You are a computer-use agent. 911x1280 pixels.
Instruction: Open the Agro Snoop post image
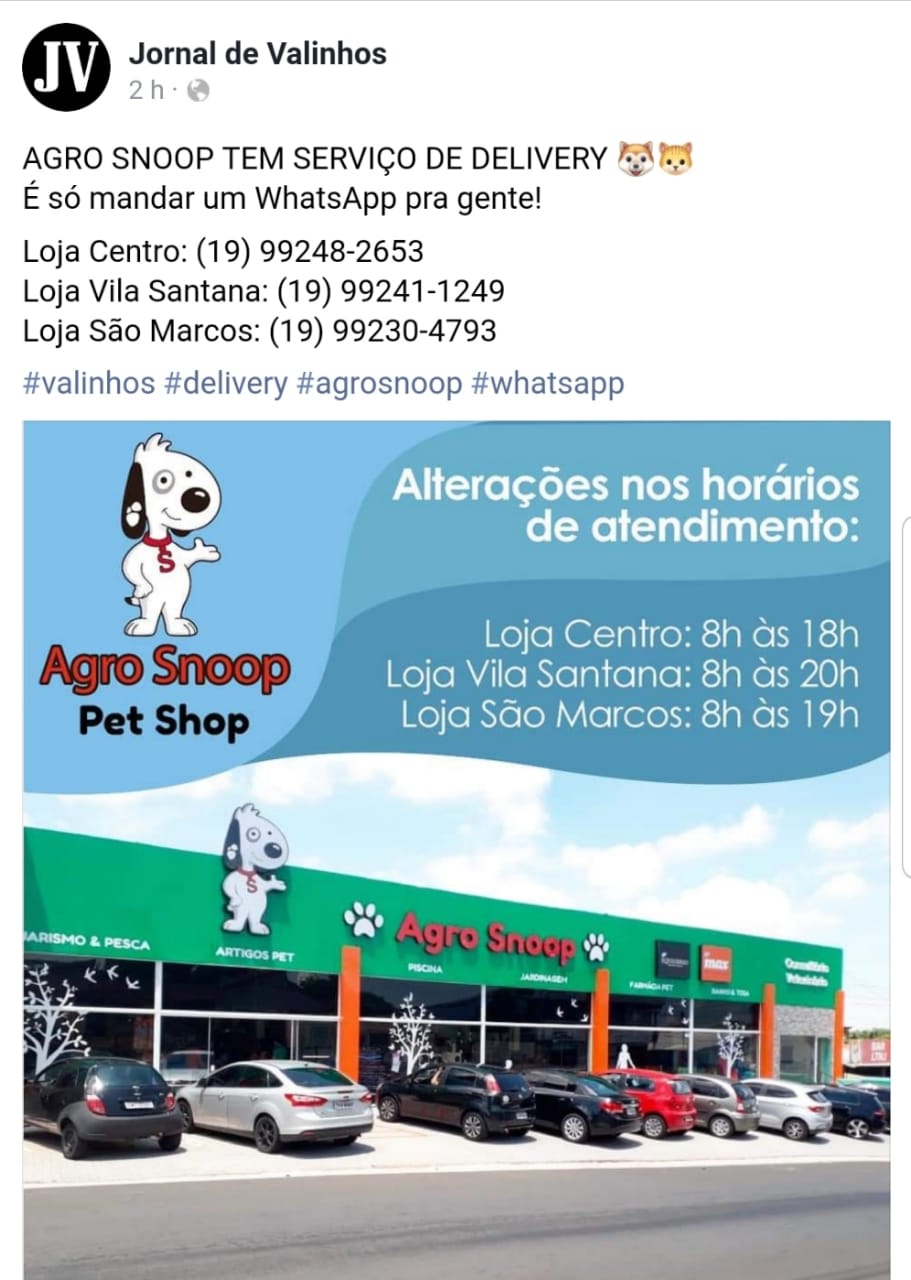(456, 850)
